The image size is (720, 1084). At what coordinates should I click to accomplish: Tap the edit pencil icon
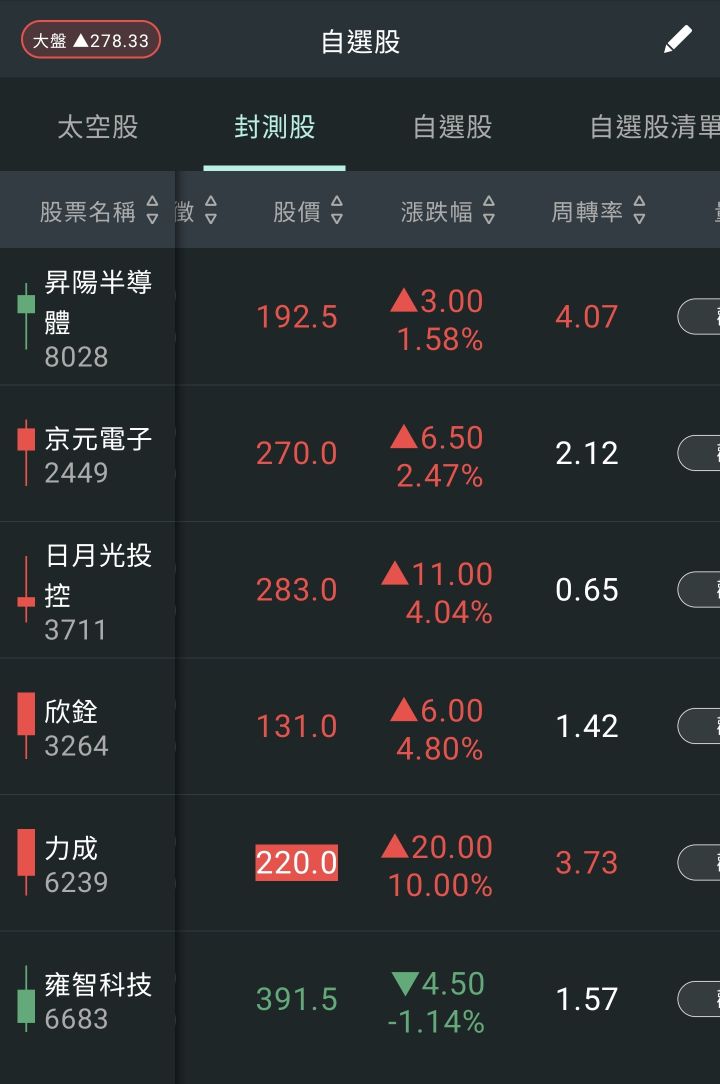click(677, 40)
